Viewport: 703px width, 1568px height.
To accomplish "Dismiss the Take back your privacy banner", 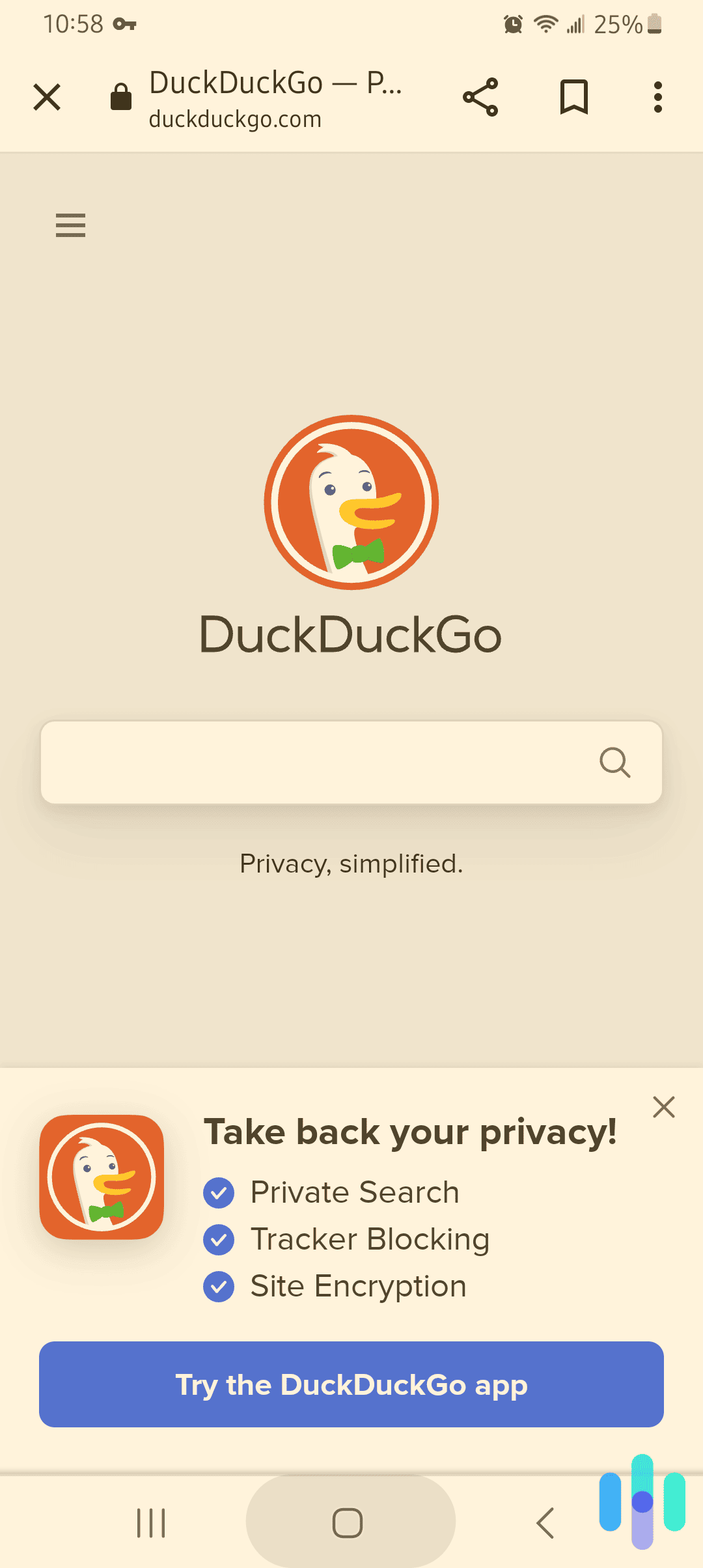I will click(663, 1107).
